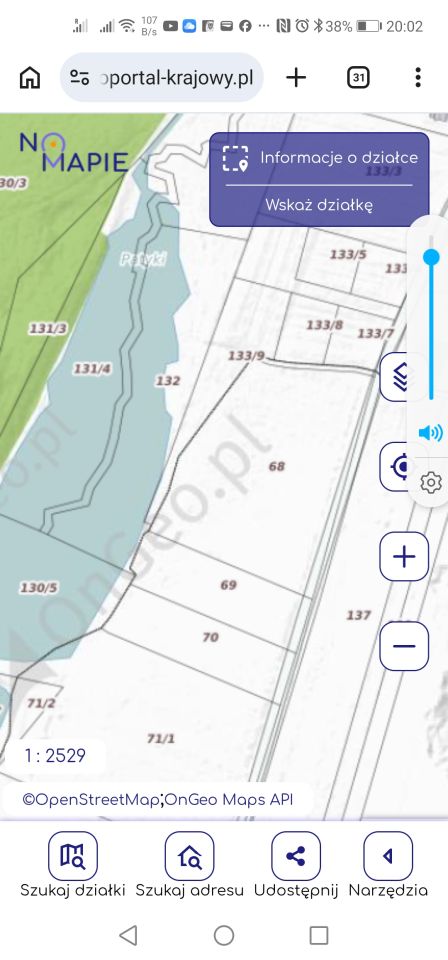Open the browser overflow menu
Image resolution: width=448 pixels, height=960 pixels.
pos(418,78)
